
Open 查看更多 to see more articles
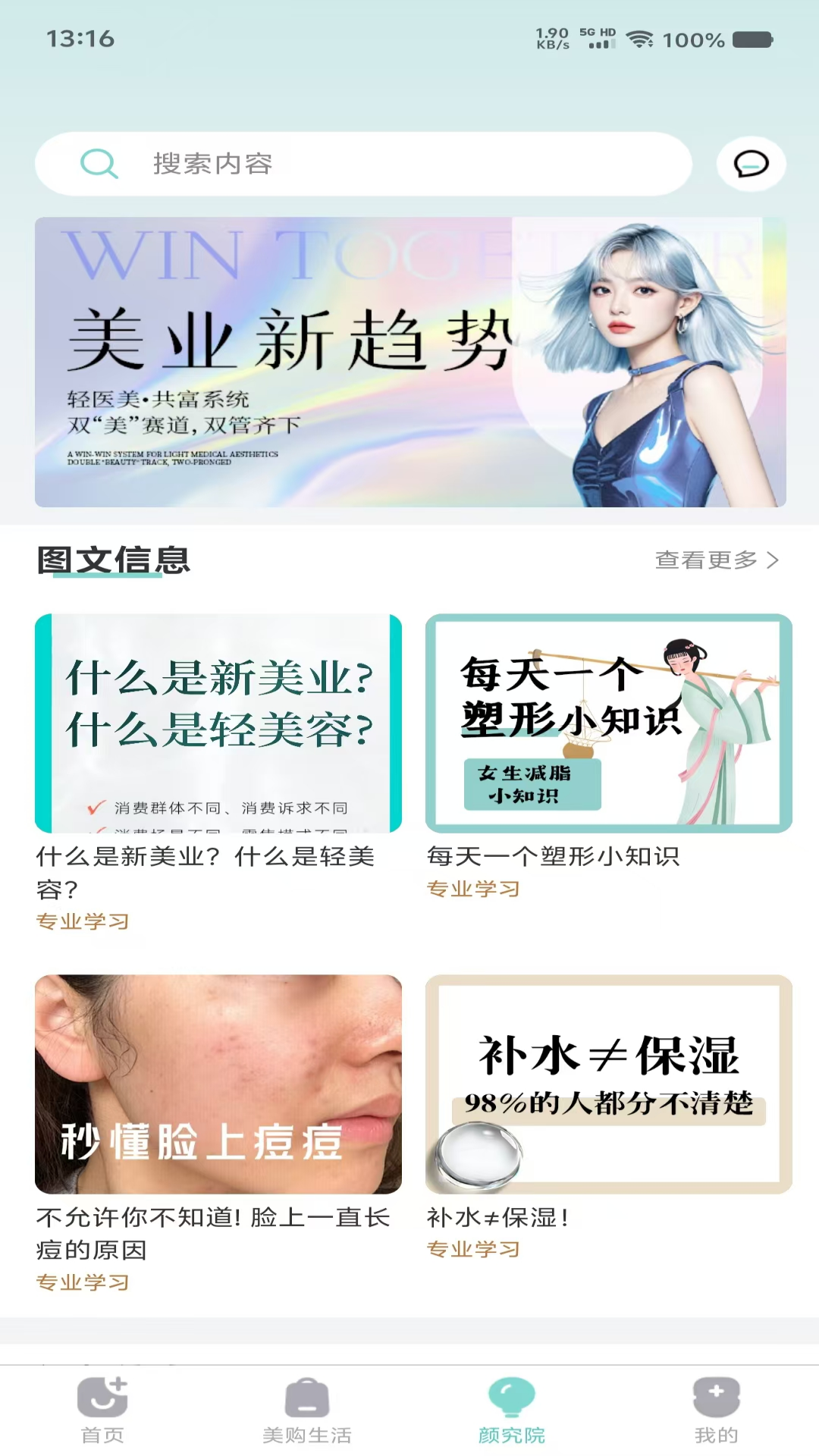tap(705, 559)
